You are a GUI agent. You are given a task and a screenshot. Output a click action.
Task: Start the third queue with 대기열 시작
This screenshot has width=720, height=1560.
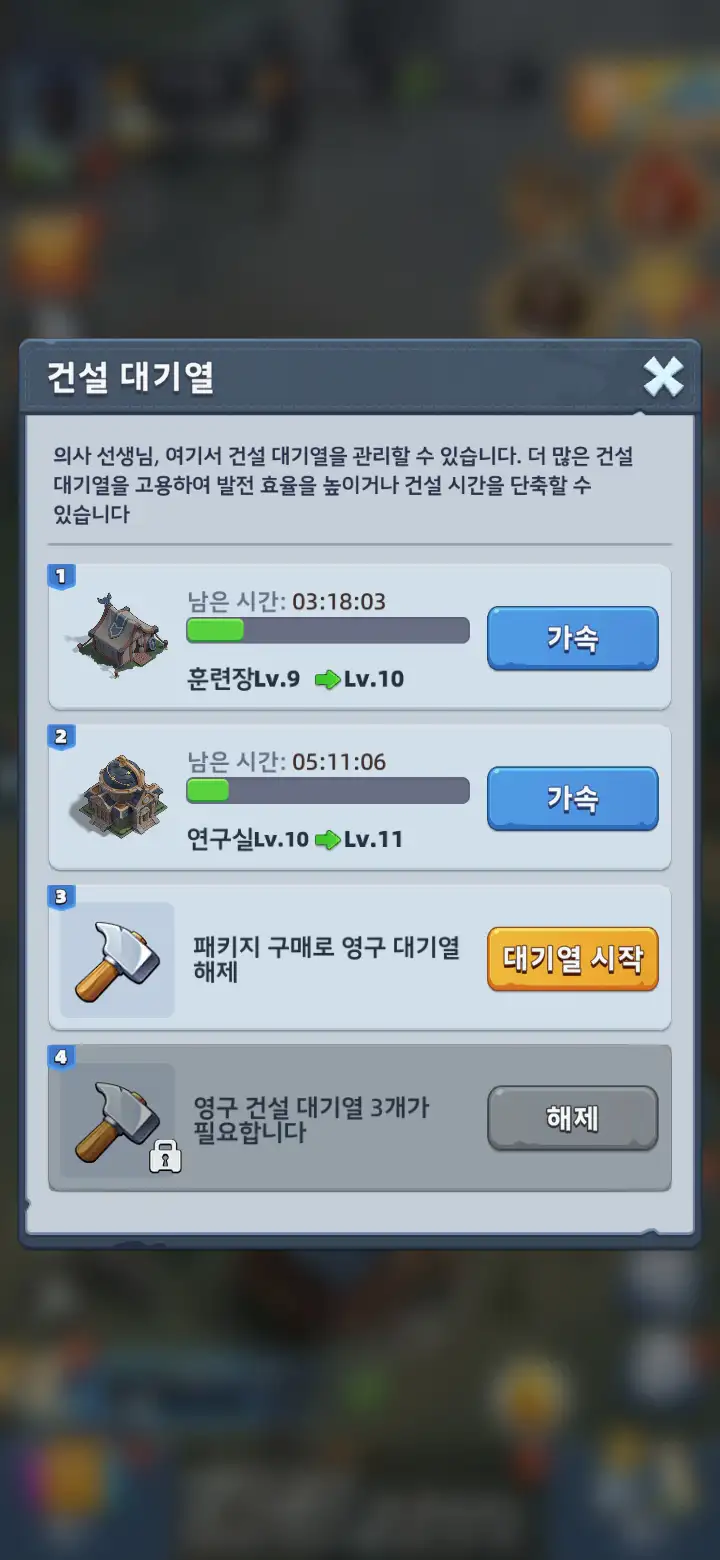tap(572, 958)
